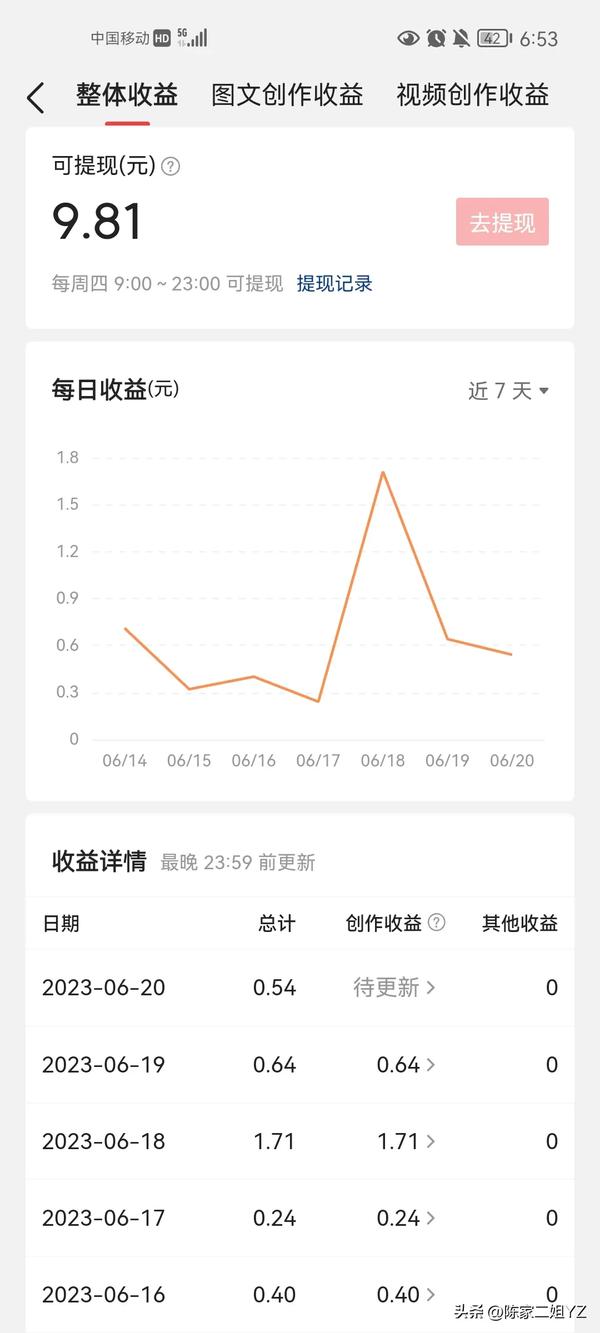Select the 整体收益 tab

pos(127,95)
